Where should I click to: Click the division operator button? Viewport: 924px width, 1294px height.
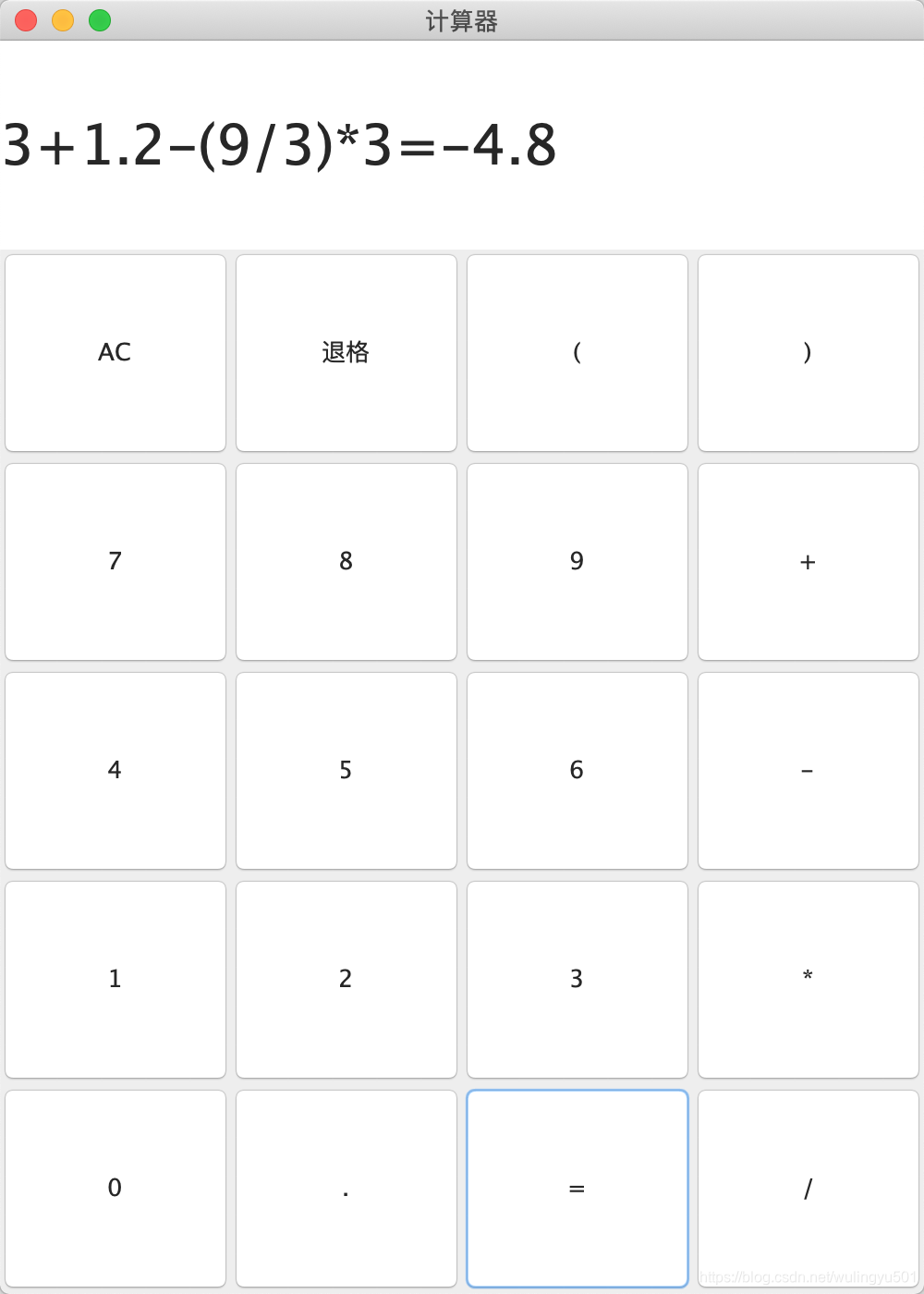pos(808,1189)
